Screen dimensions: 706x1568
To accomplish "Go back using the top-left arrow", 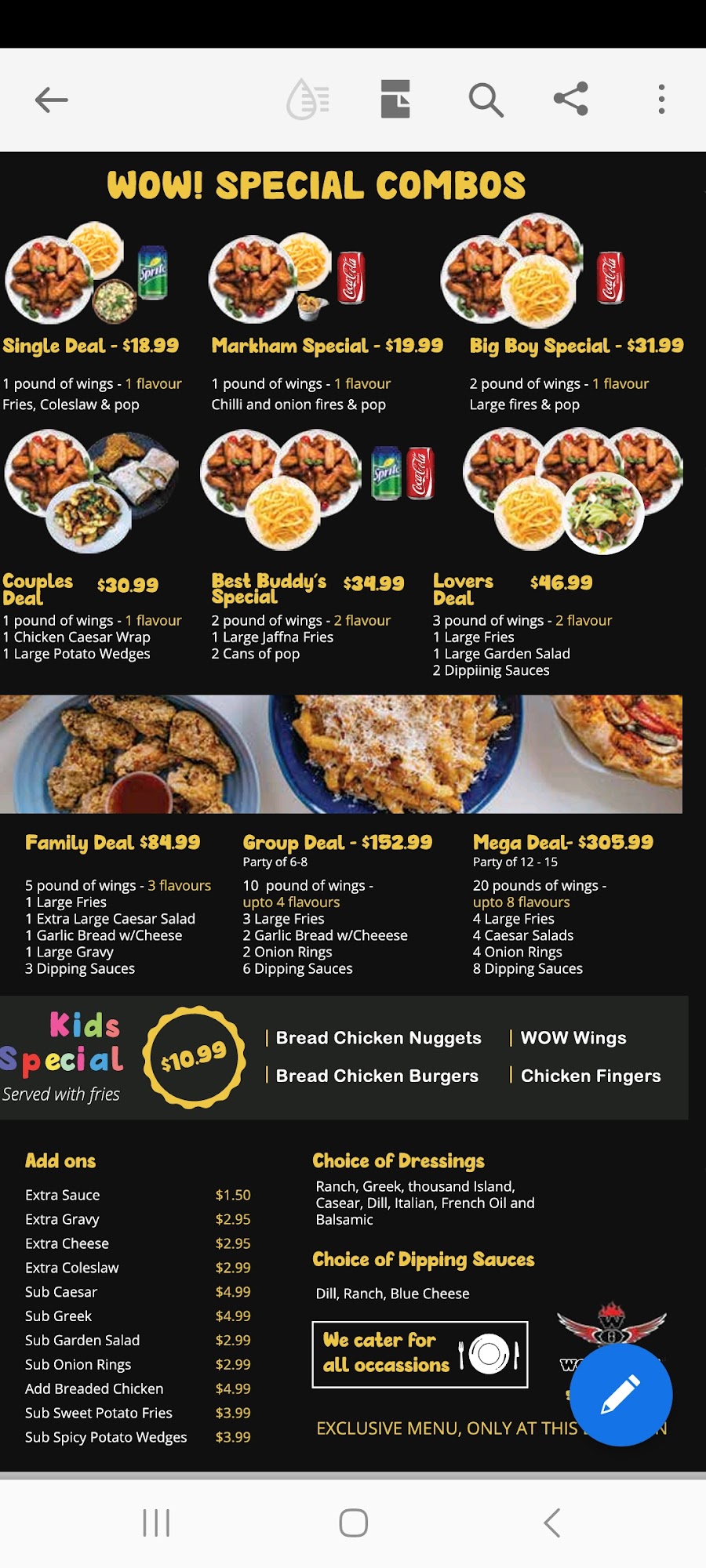I will click(52, 100).
